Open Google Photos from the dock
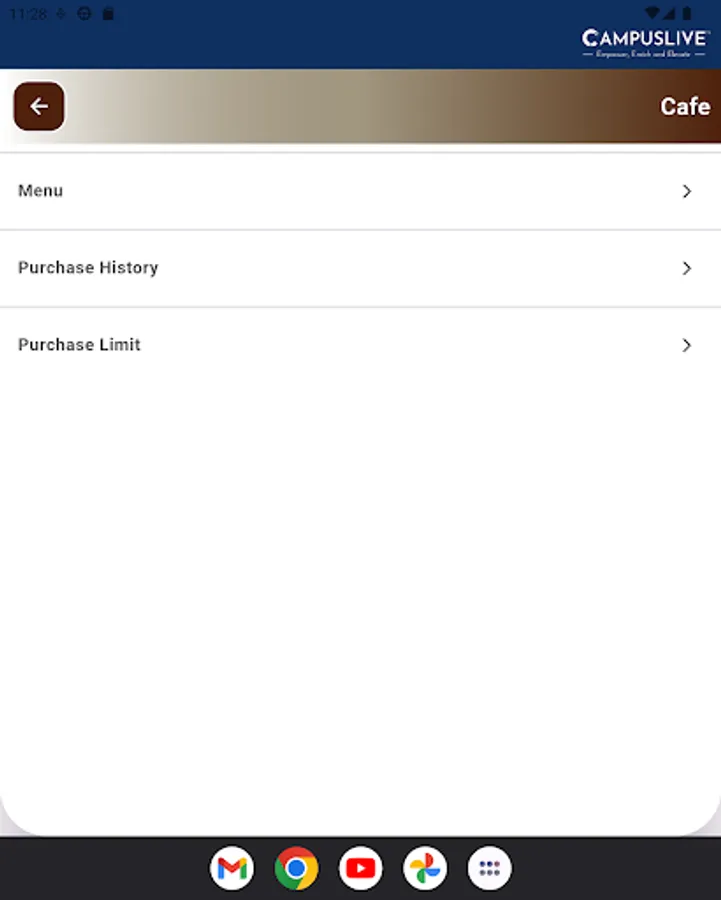Viewport: 721px width, 900px height. [424, 868]
